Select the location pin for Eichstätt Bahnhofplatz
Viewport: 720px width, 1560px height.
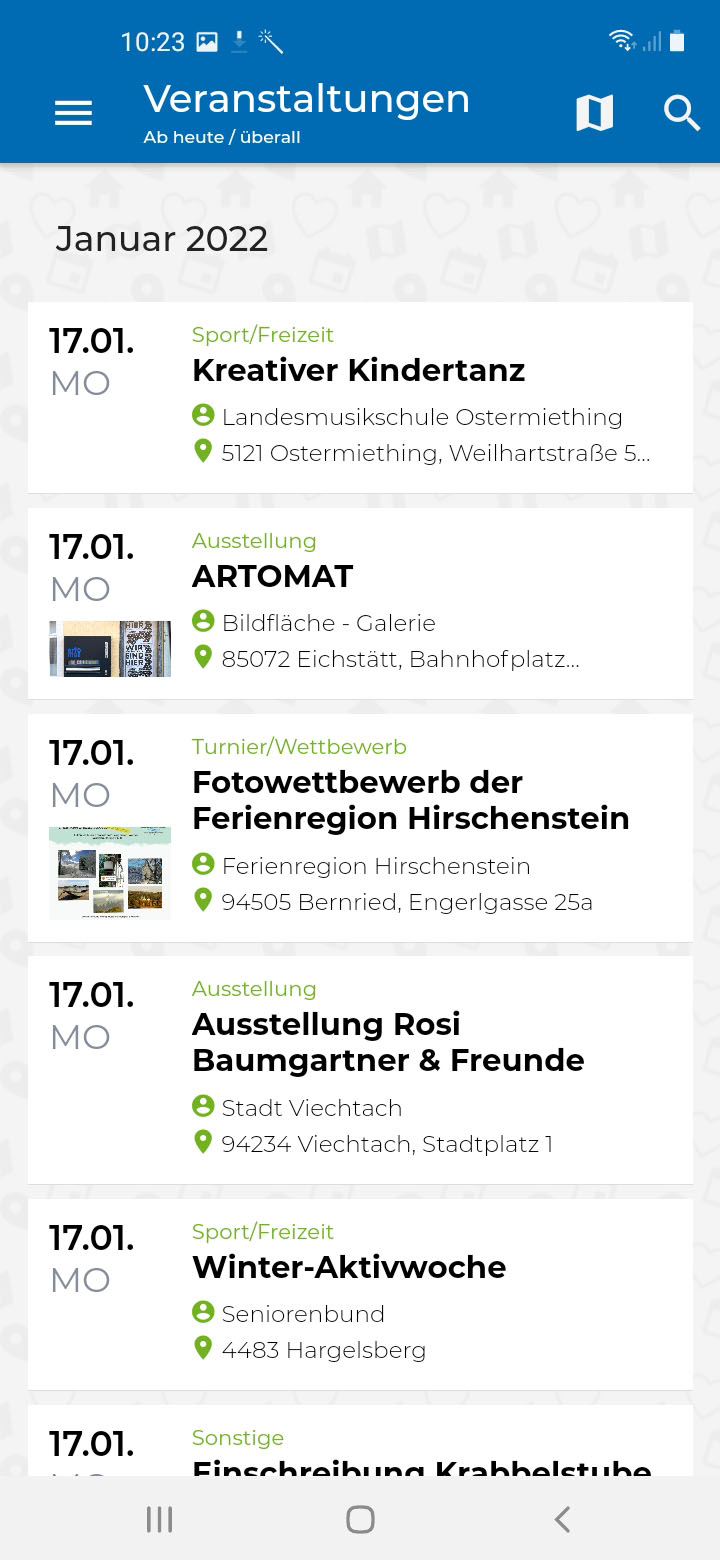(x=203, y=658)
